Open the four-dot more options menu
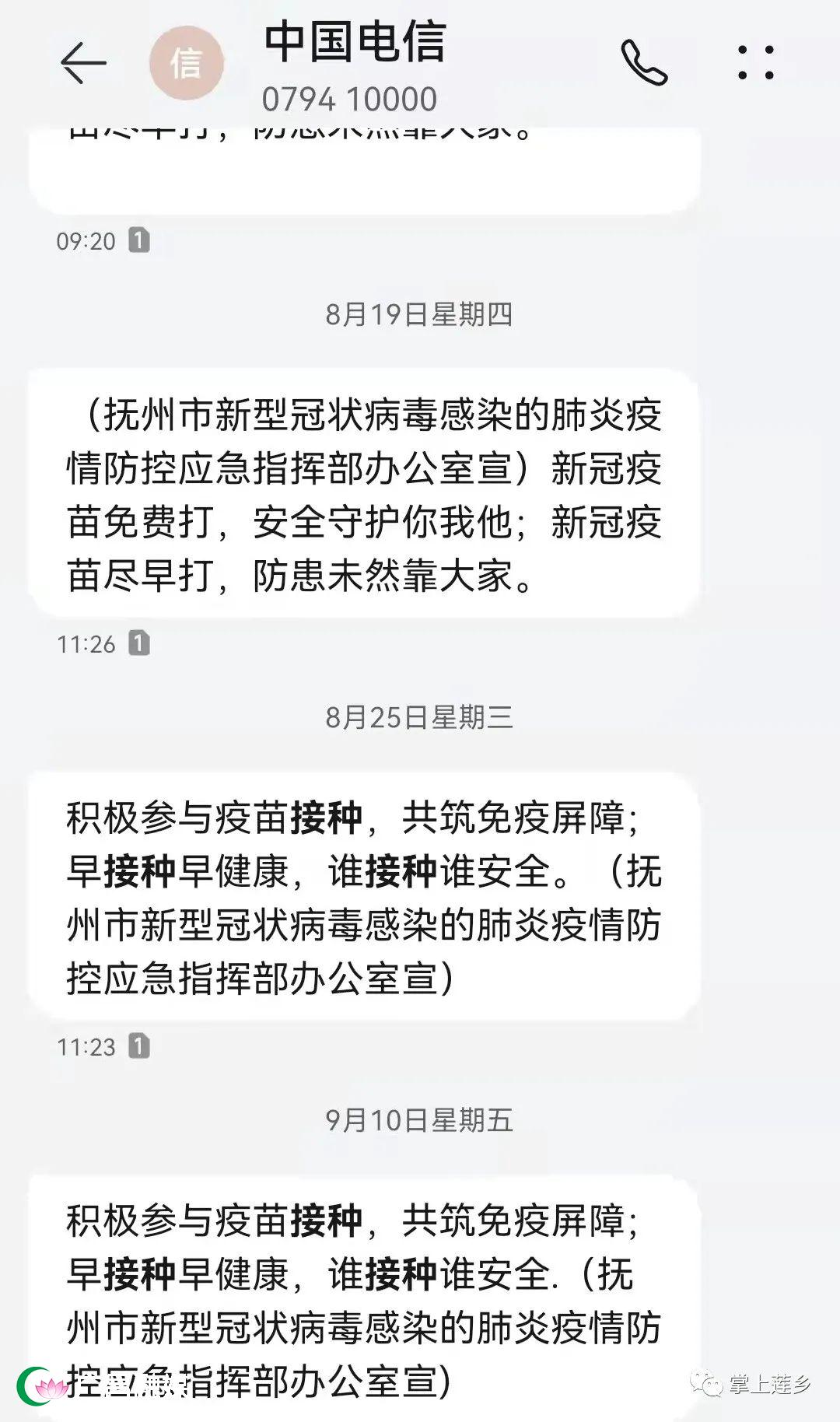This screenshot has width=840, height=1422. click(x=756, y=62)
